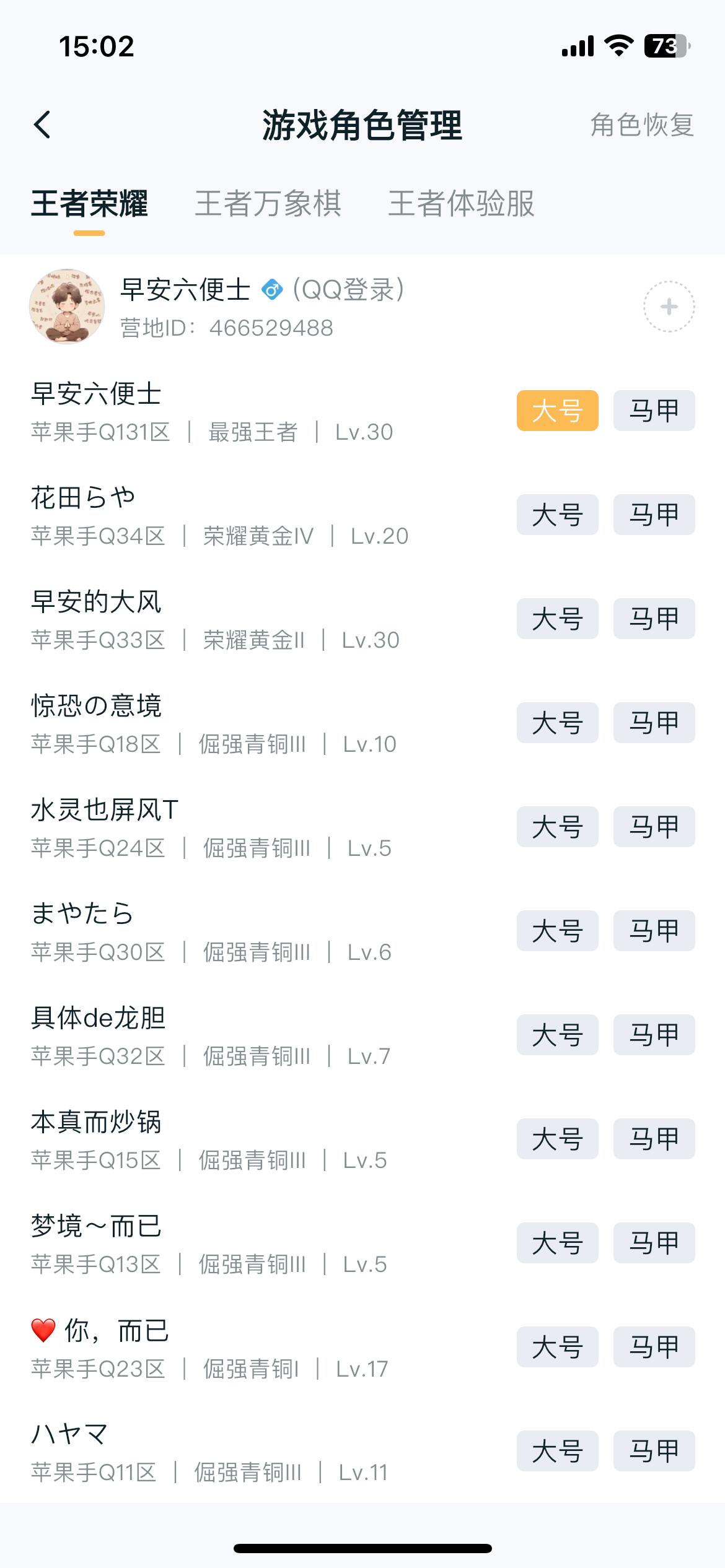Image resolution: width=725 pixels, height=1568 pixels.
Task: Tap the cellular signal indicator
Action: coord(577,44)
